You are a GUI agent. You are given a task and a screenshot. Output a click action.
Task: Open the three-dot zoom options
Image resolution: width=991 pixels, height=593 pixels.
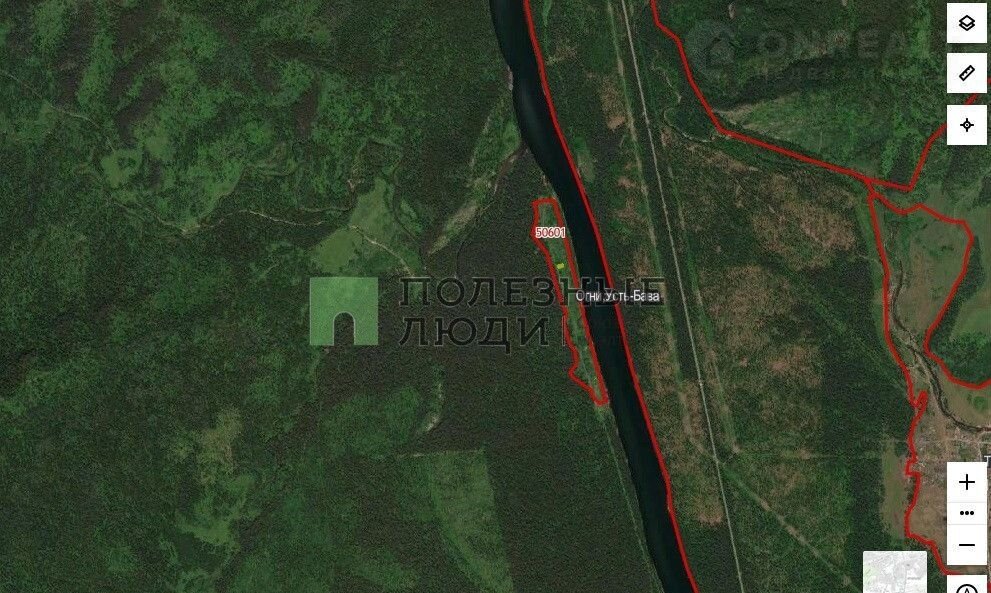pyautogui.click(x=966, y=513)
